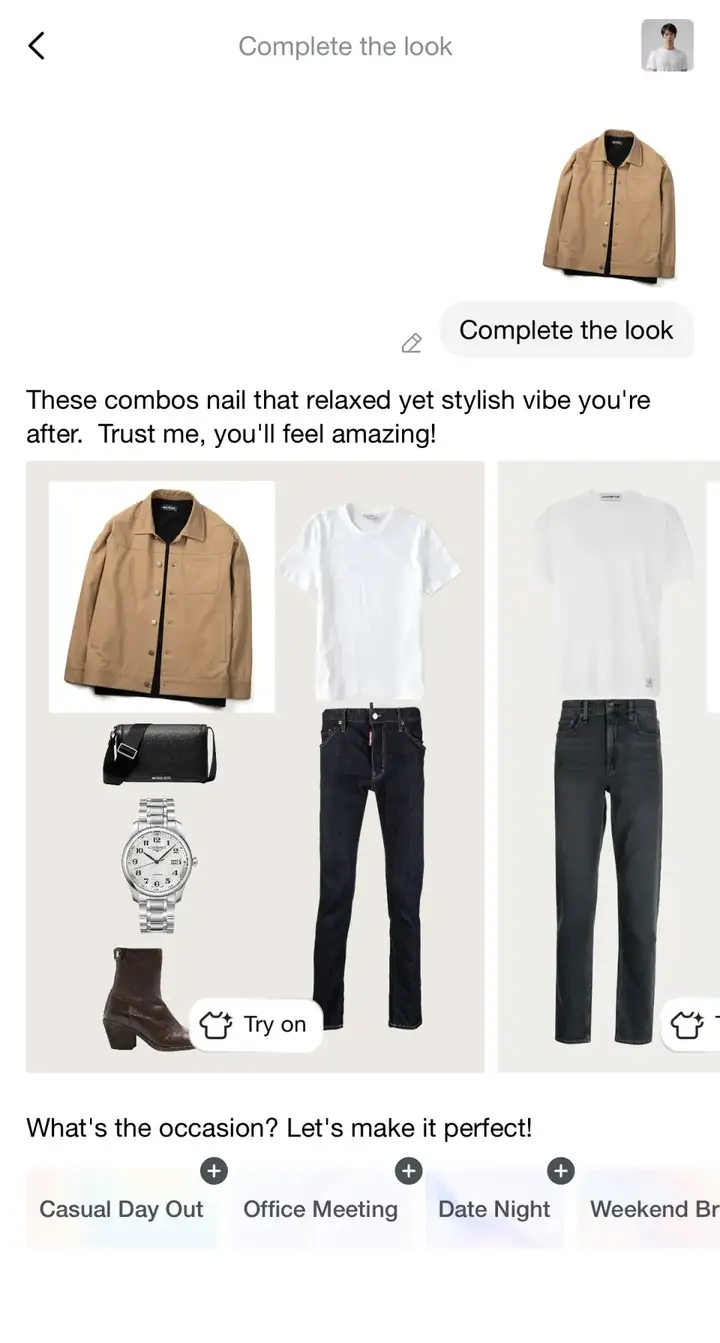Select the Casual Day Out occasion chip
Screen dimensions: 720x1343
pos(121,1209)
